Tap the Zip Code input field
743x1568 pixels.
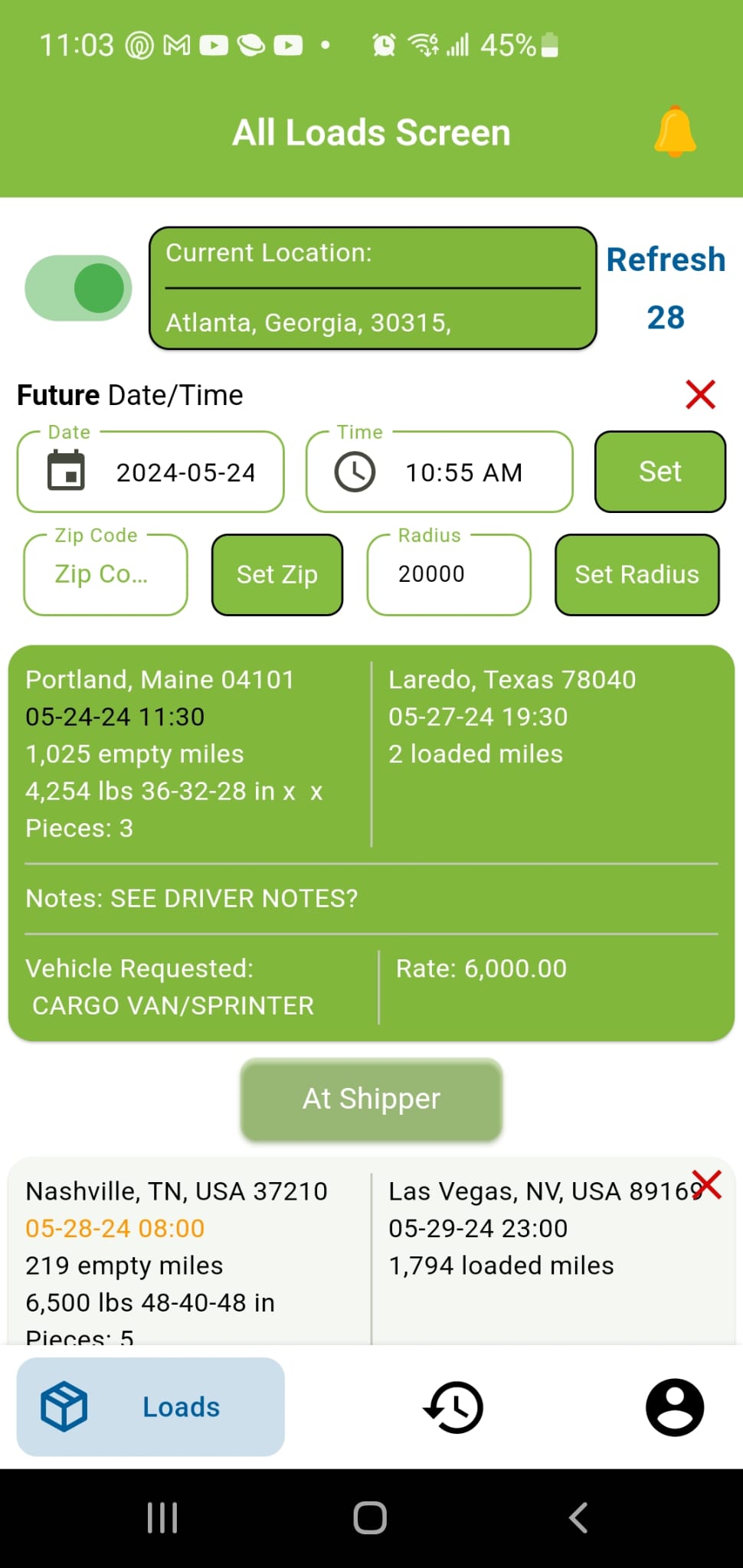[105, 575]
